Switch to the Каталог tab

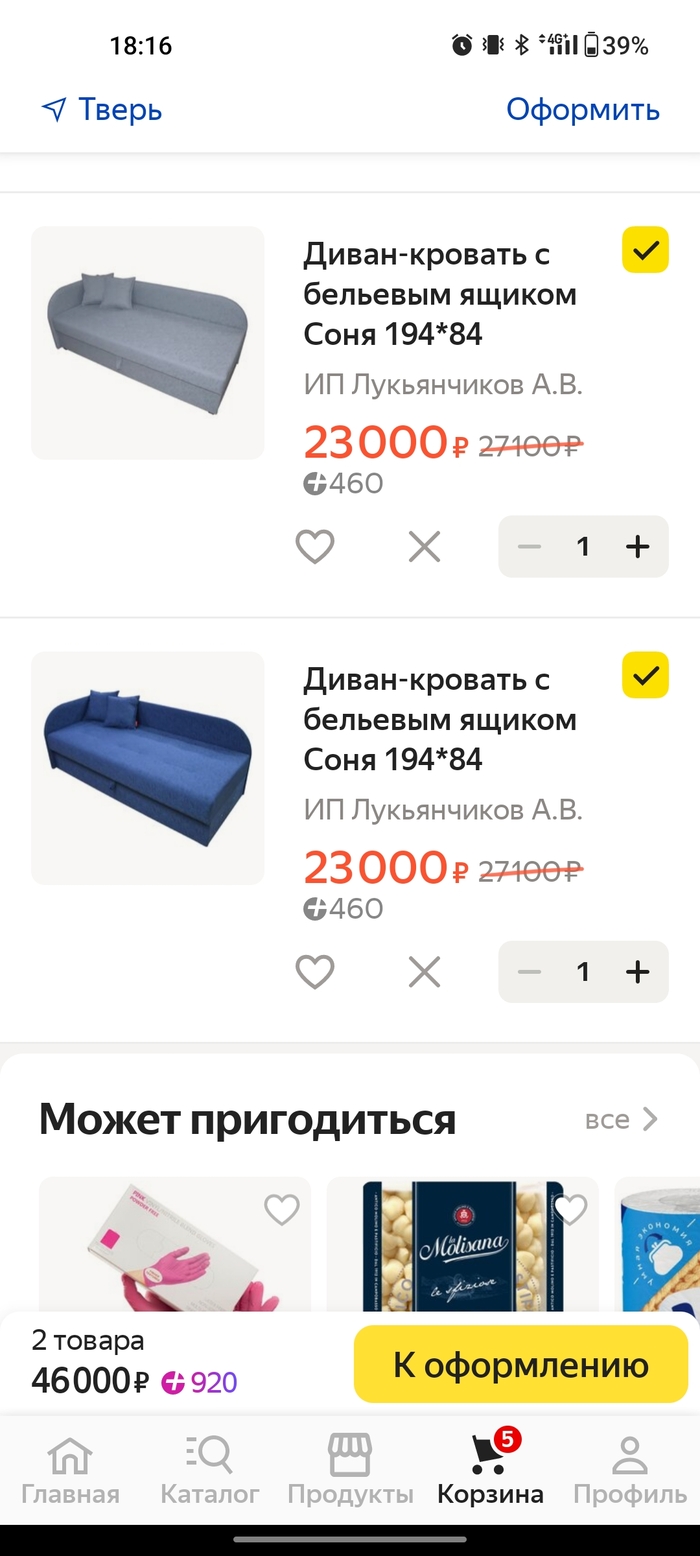pos(210,1471)
